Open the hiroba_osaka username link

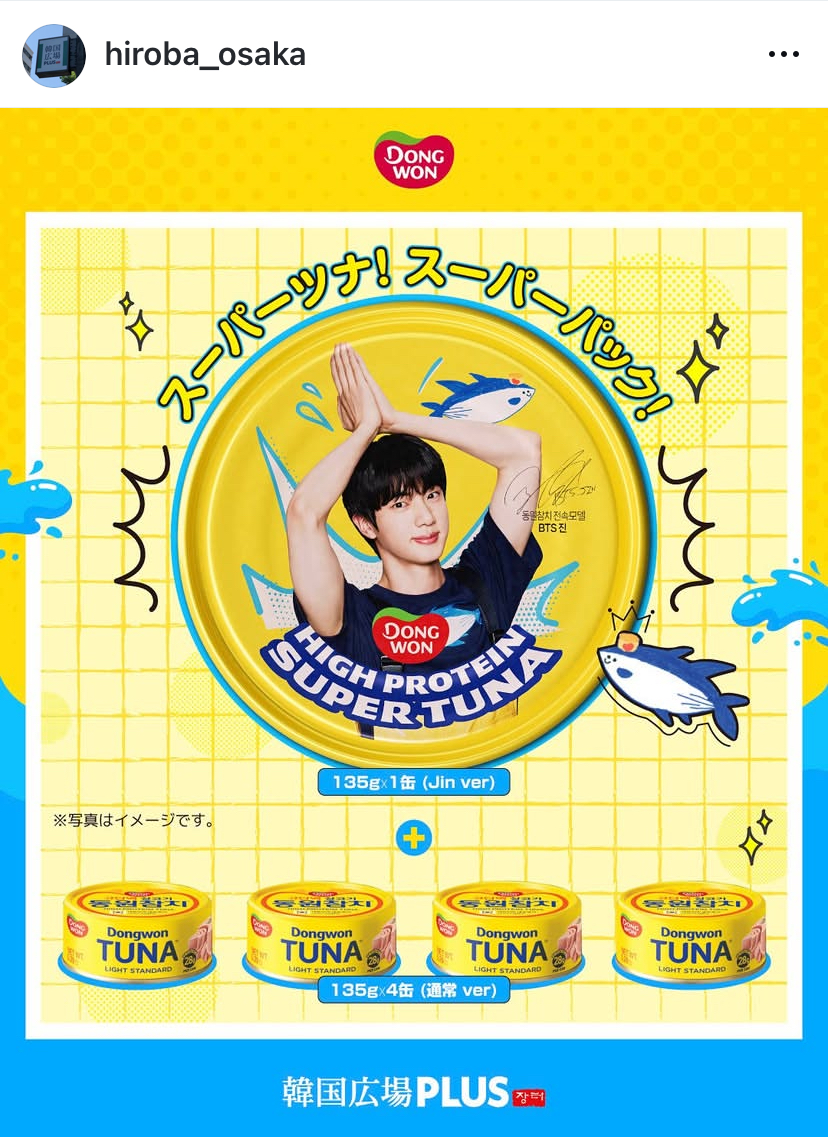[205, 54]
